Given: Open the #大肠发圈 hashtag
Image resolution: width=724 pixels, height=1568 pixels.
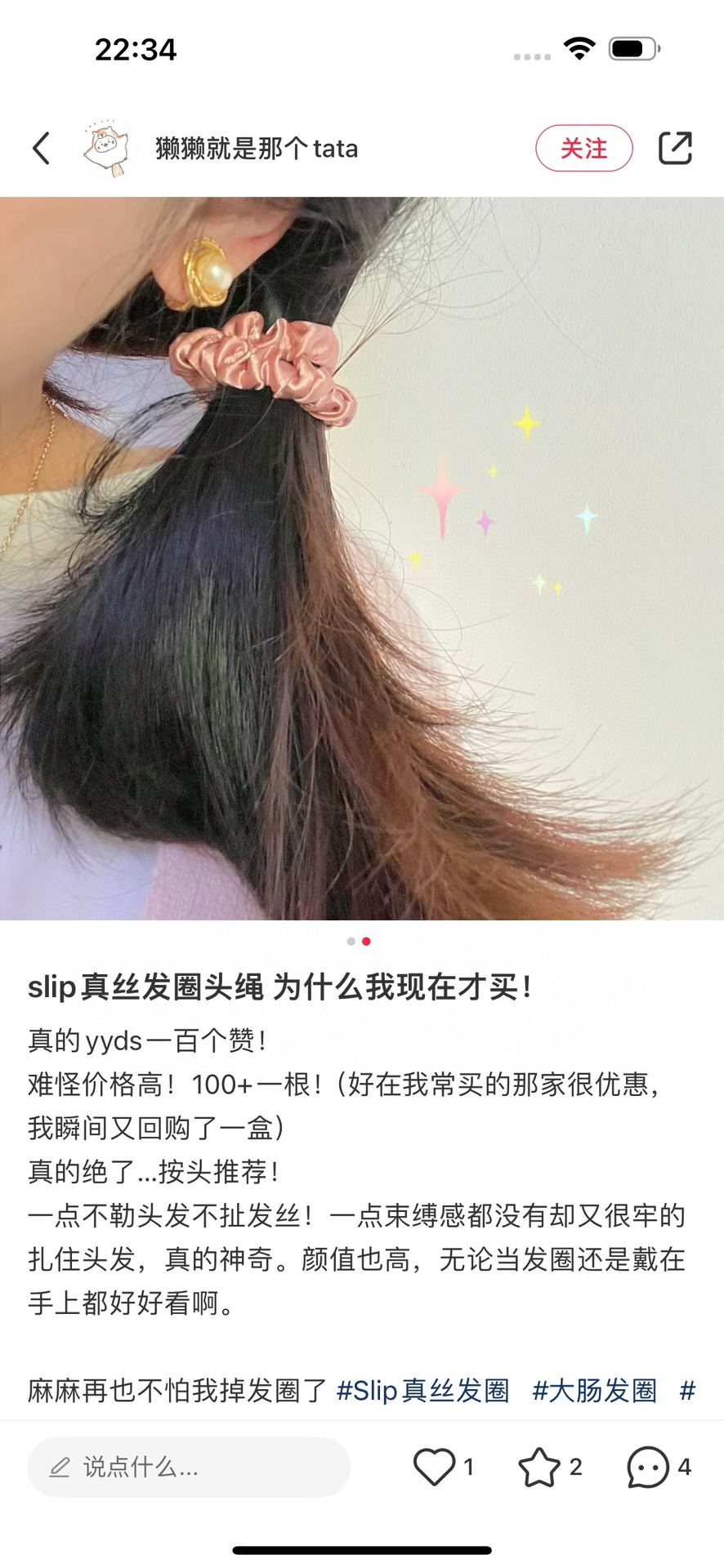Looking at the screenshot, I should point(594,1390).
